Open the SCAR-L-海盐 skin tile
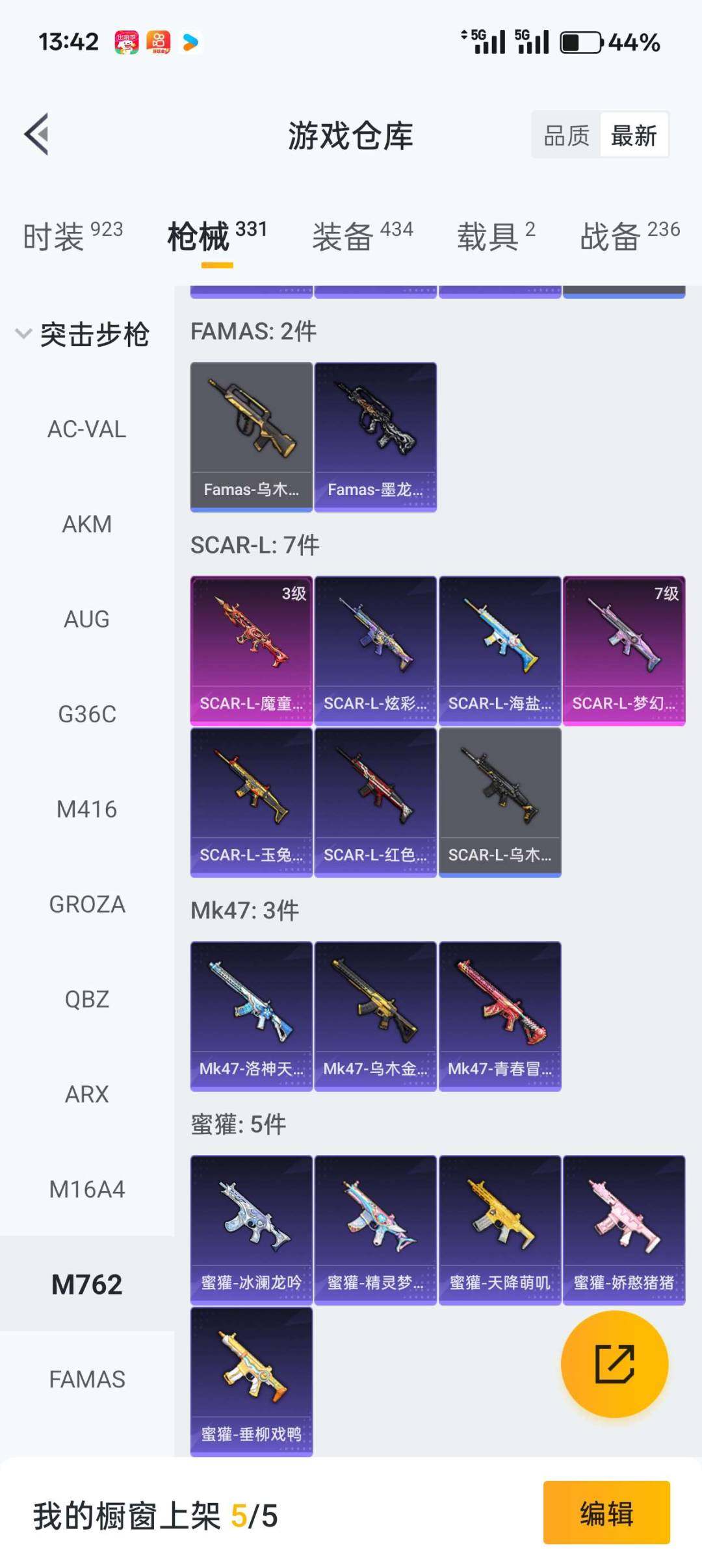Viewport: 702px width, 1568px height. [499, 650]
